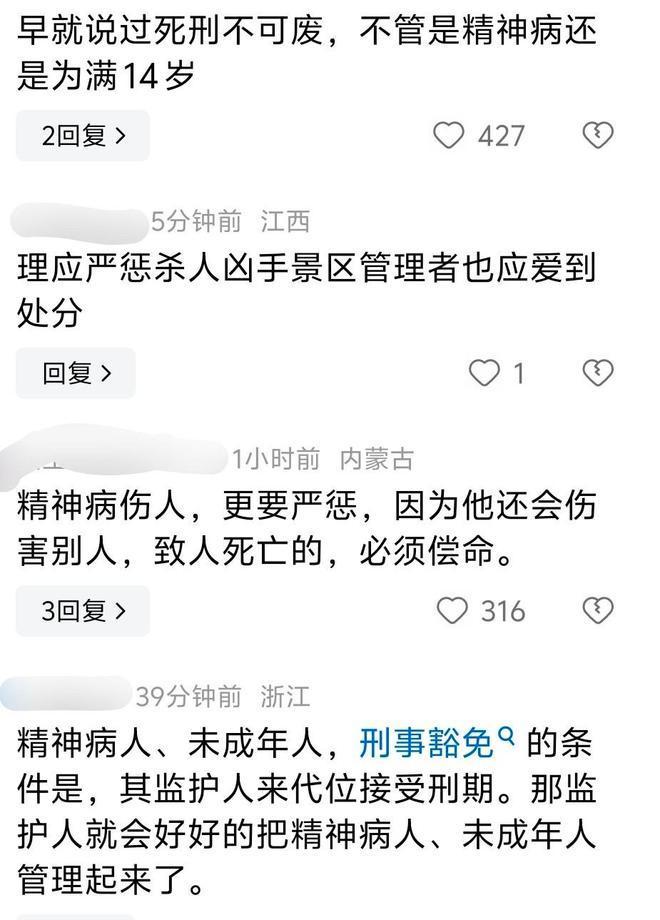
Task: Like the 江西 comment with 1 like
Action: [485, 373]
